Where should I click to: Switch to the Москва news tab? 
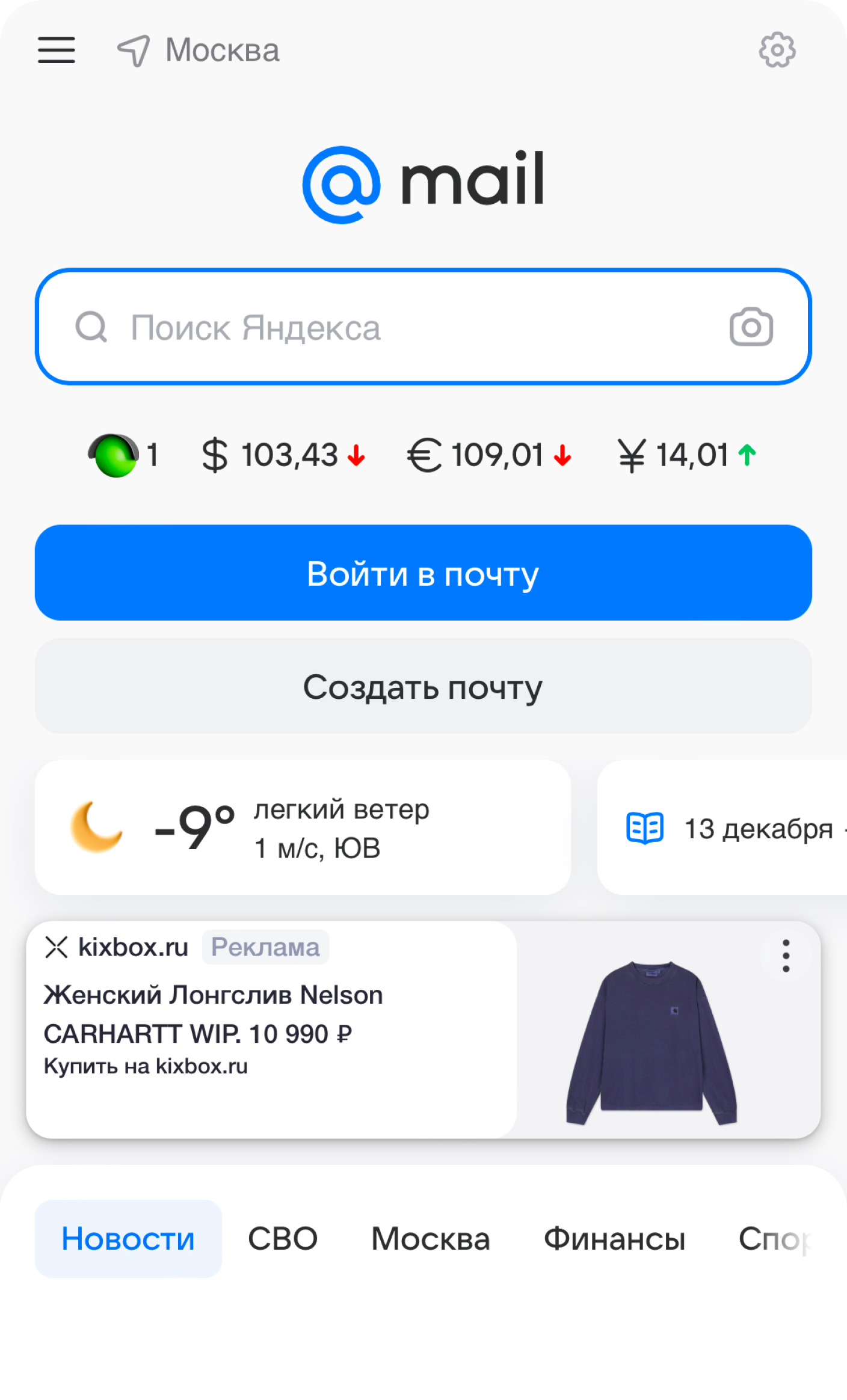point(431,1239)
